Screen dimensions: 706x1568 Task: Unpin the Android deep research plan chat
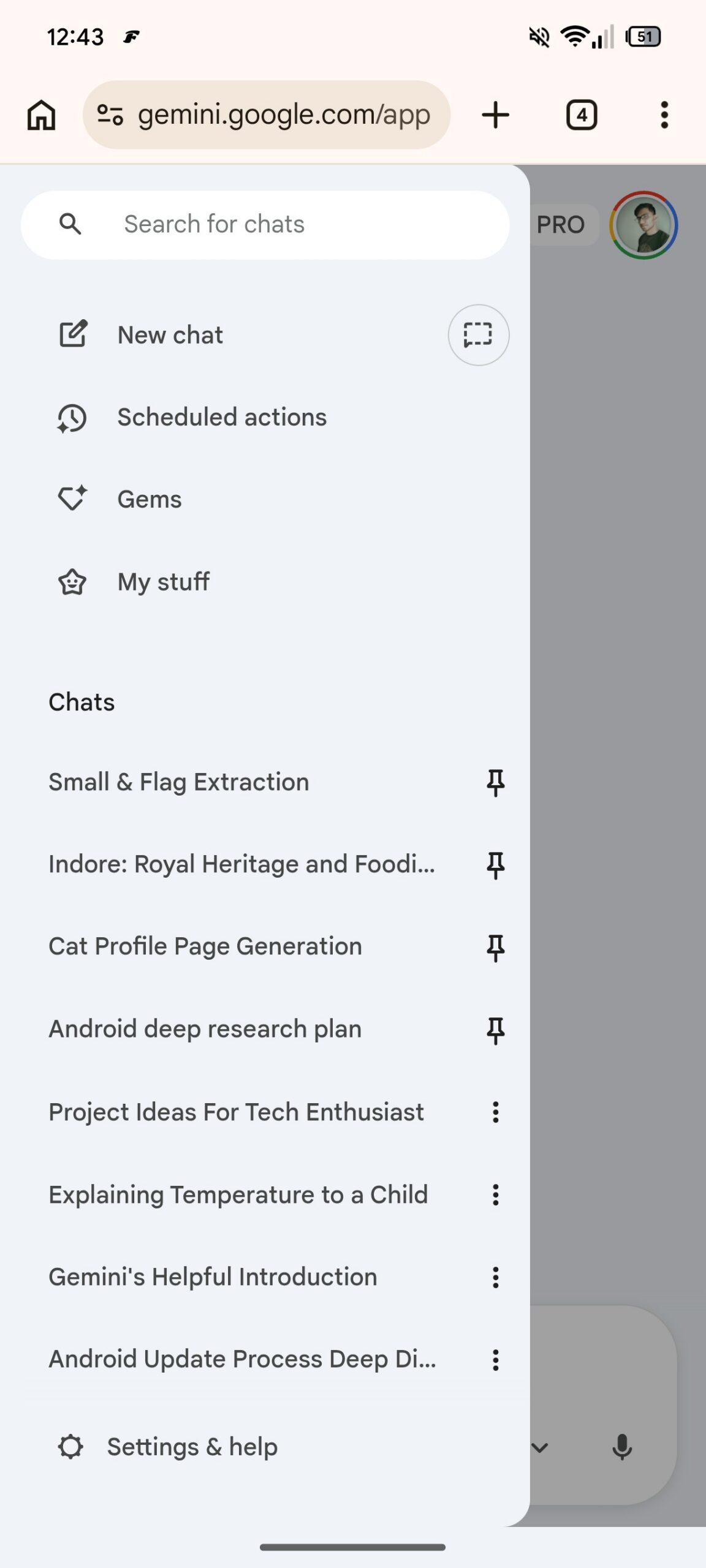495,1028
